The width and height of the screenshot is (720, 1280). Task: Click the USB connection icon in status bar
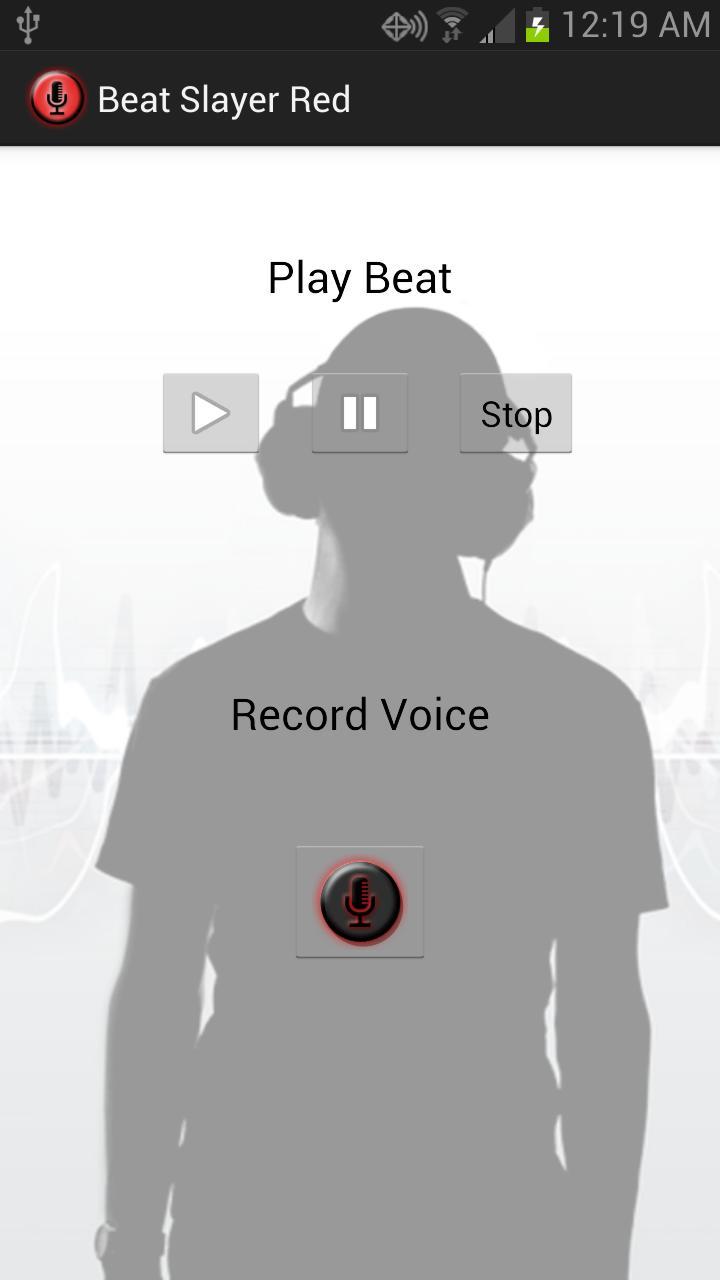click(28, 22)
